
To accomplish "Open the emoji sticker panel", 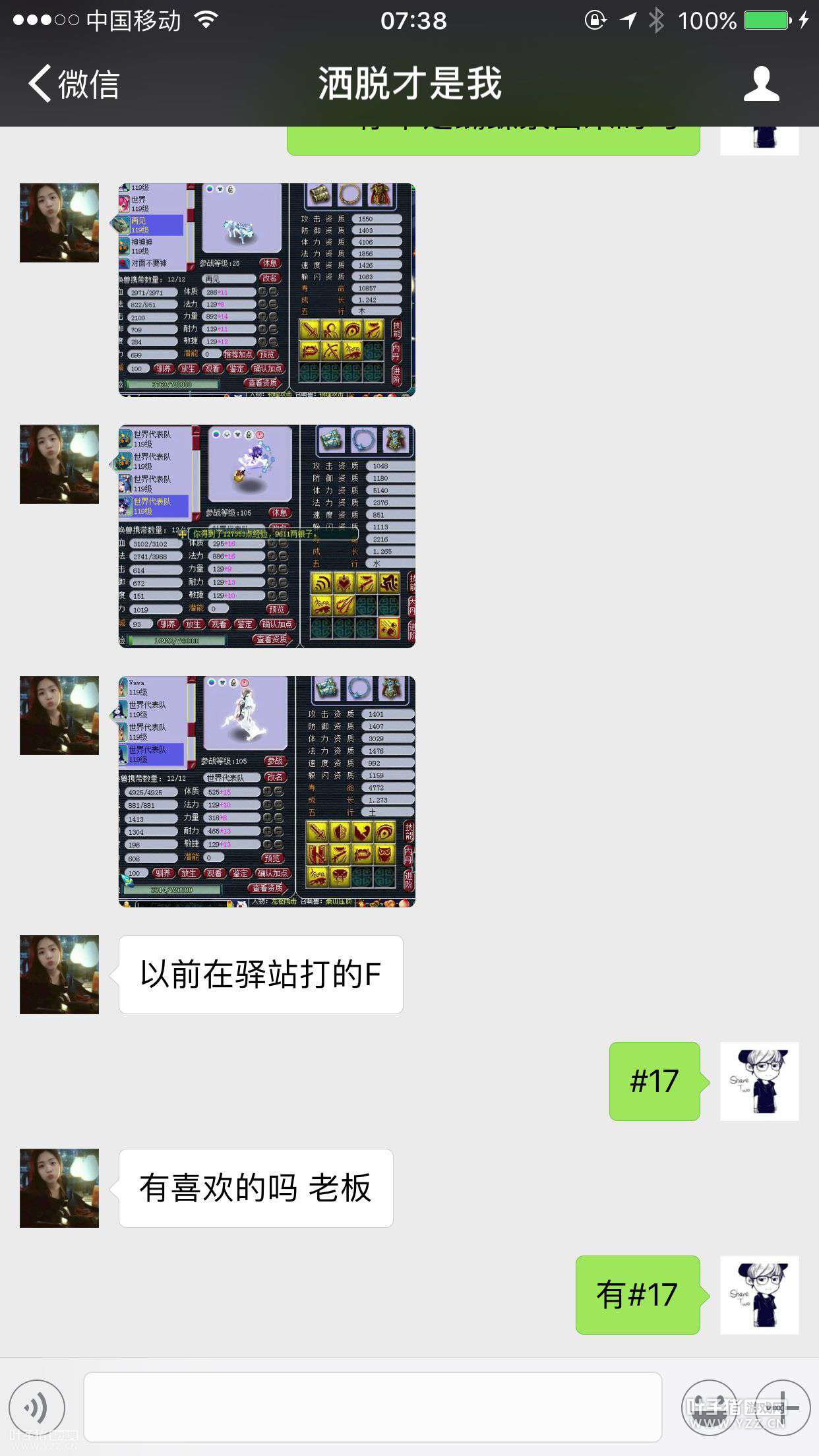I will point(710,1408).
